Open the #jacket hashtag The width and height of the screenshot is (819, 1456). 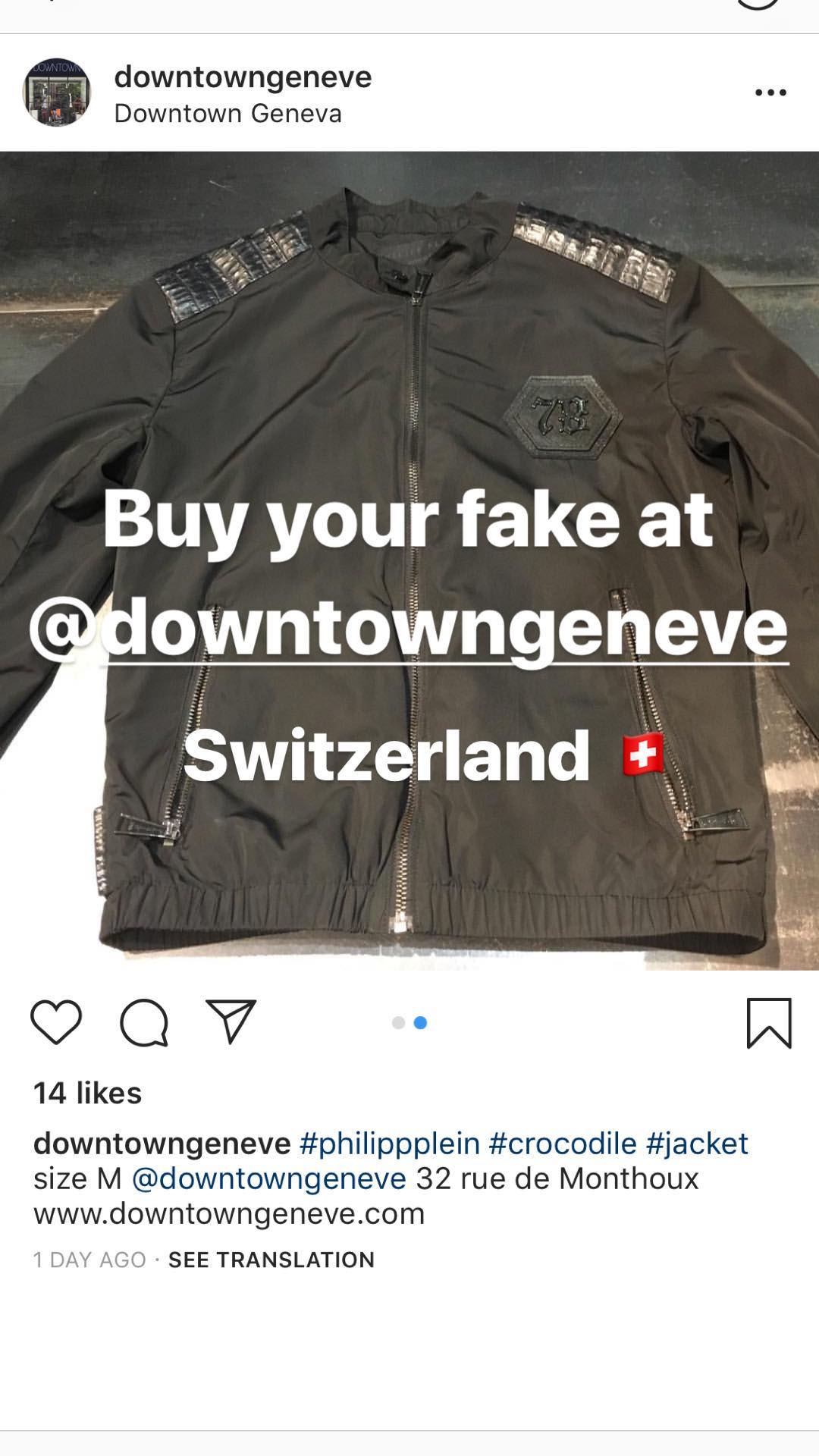pos(696,1143)
